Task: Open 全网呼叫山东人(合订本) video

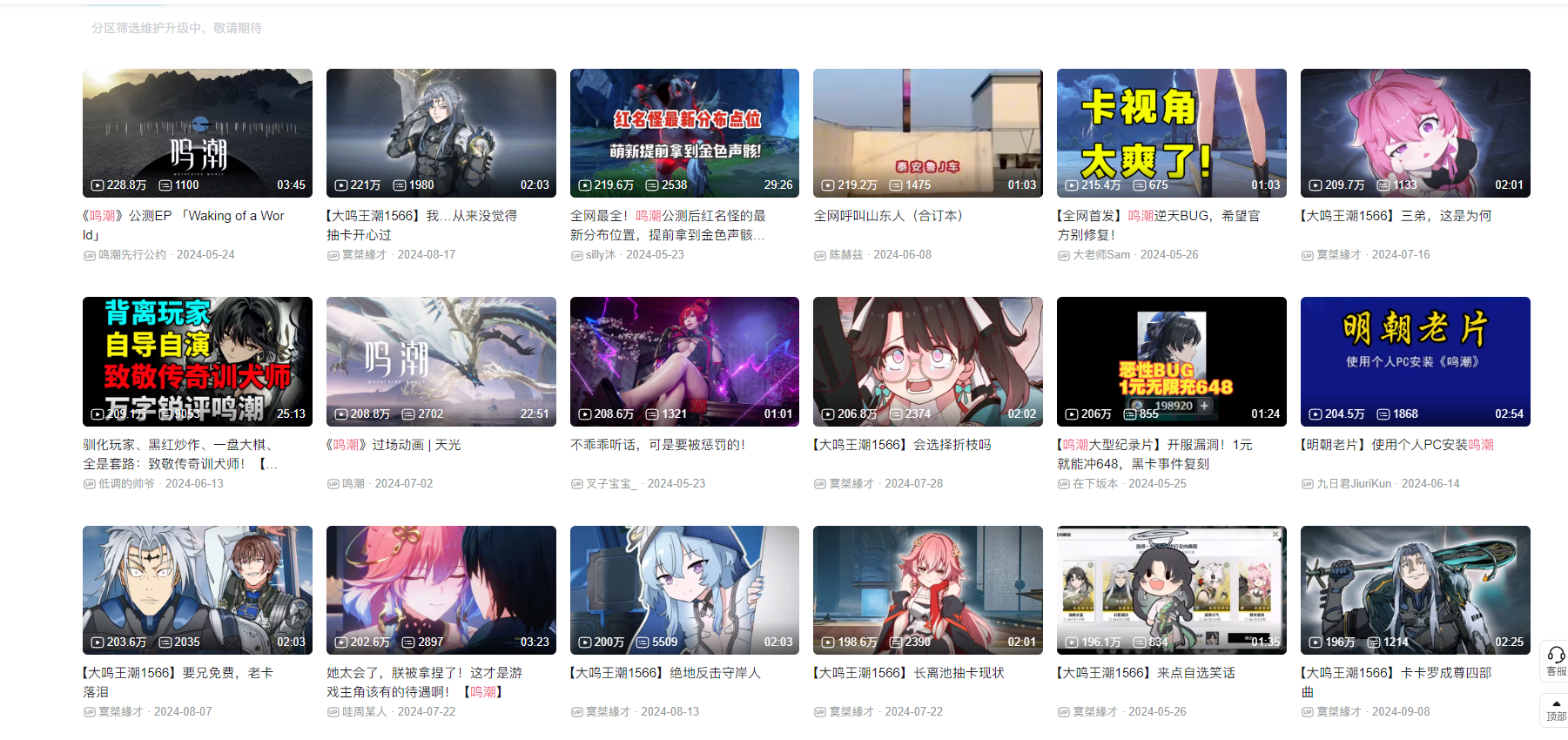Action: [x=927, y=132]
